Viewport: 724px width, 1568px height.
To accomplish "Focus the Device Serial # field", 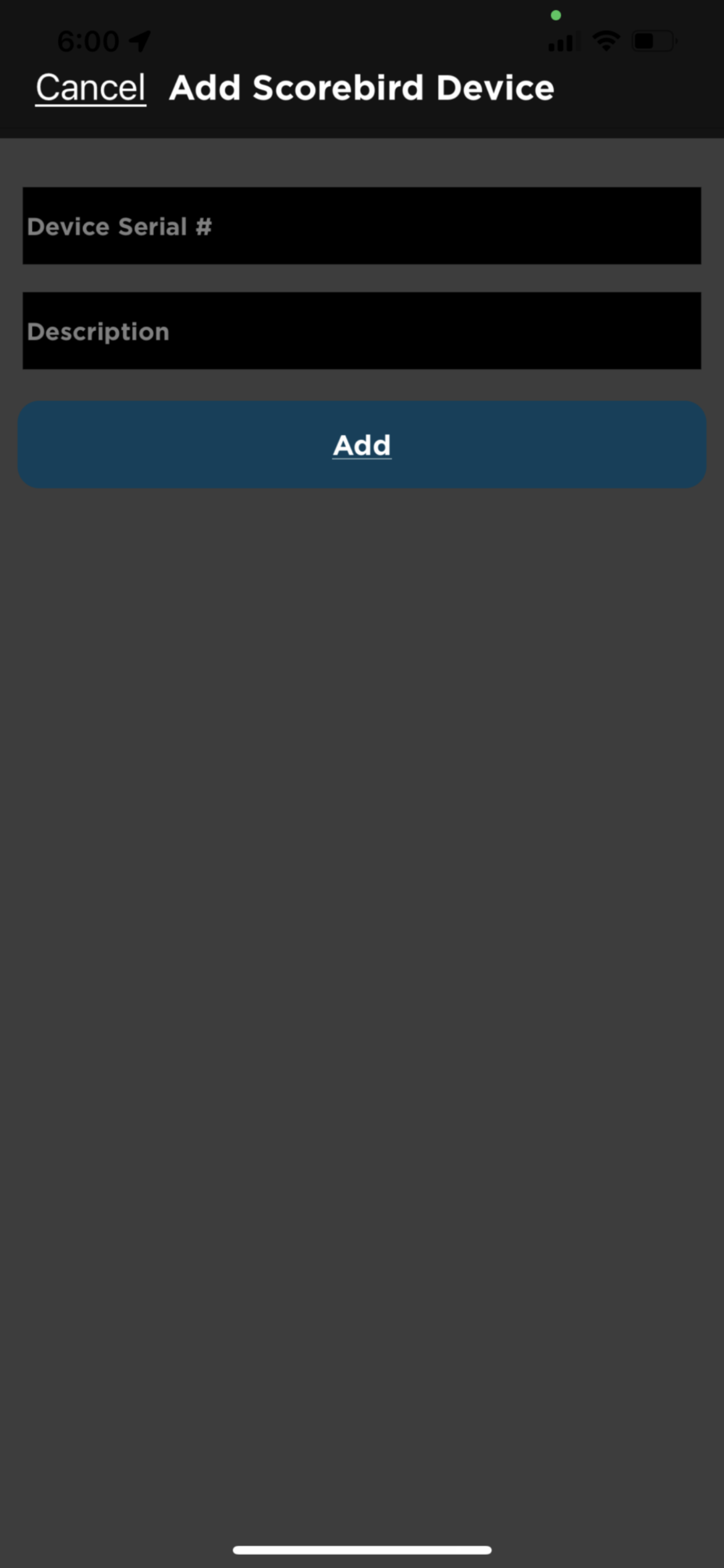I will click(362, 226).
